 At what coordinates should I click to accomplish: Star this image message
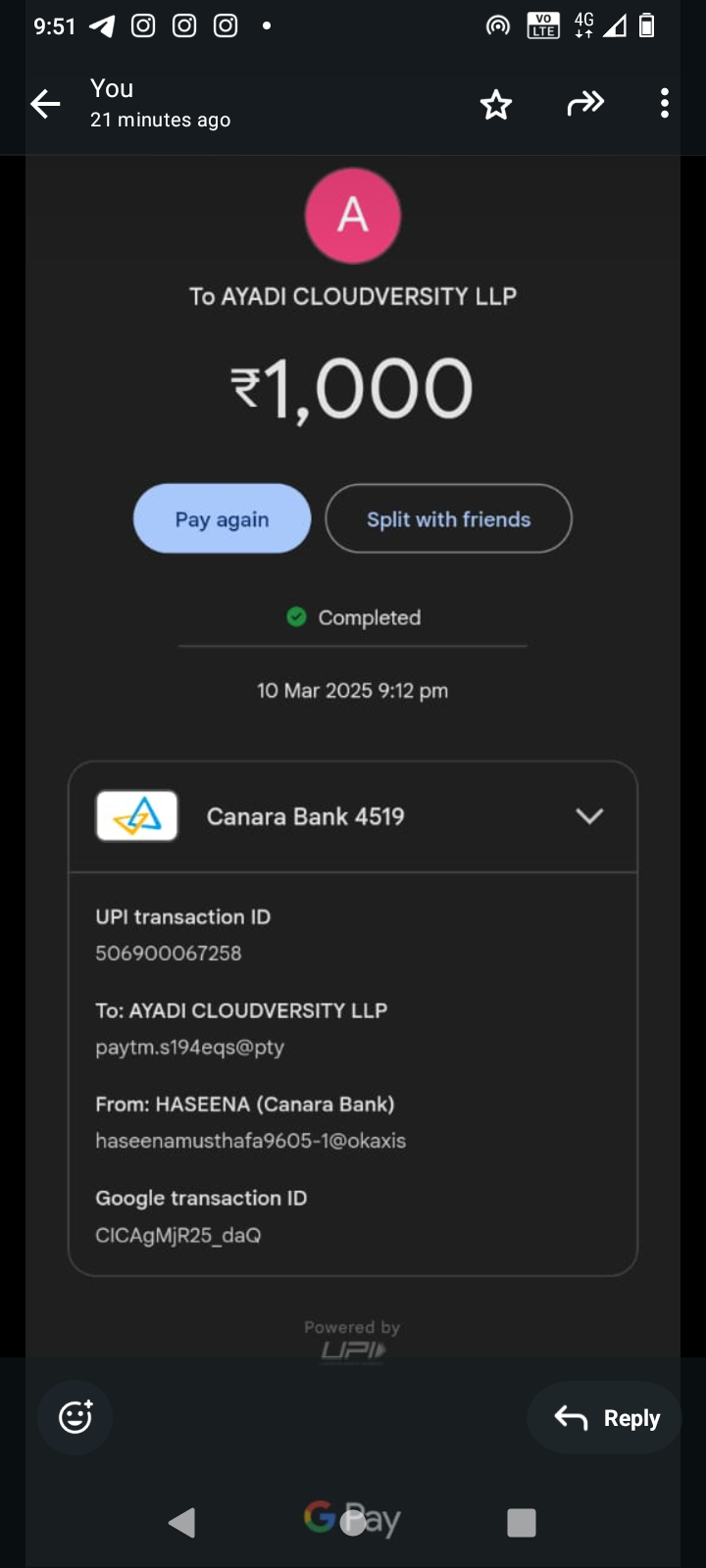tap(496, 104)
